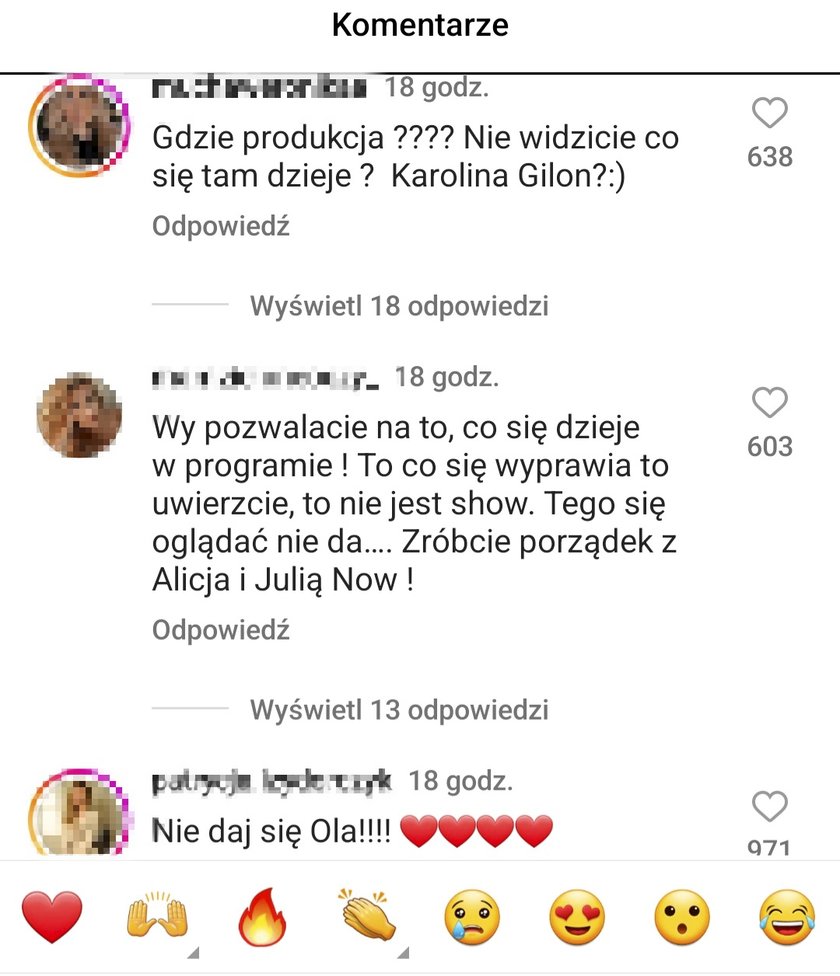
Task: Reply to the 'Gdzie produkcja' comment
Action: tap(221, 226)
